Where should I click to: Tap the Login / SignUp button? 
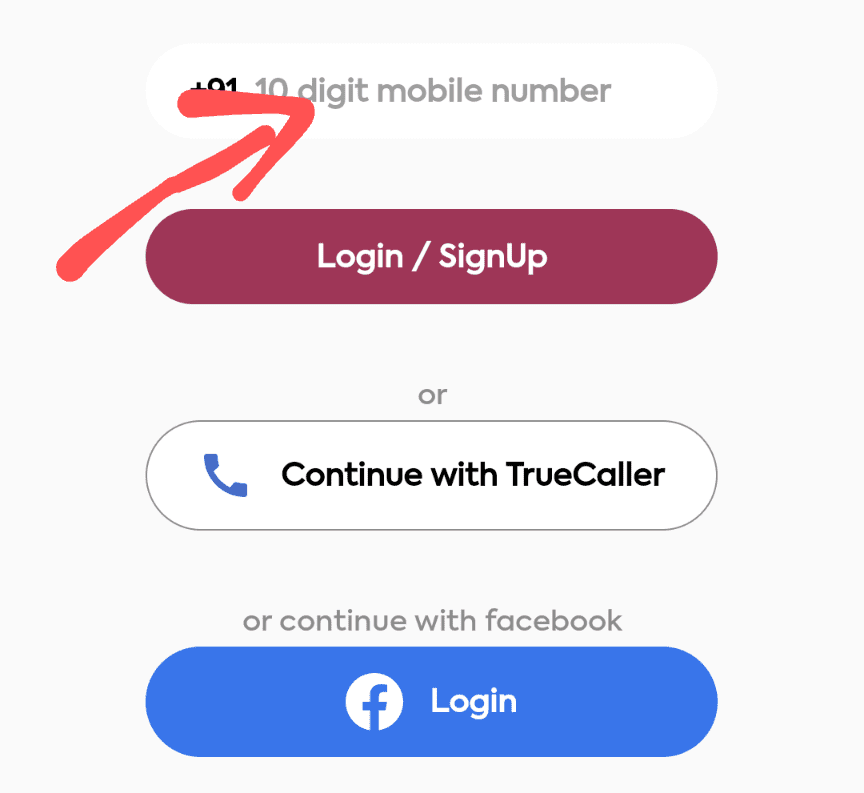(431, 257)
